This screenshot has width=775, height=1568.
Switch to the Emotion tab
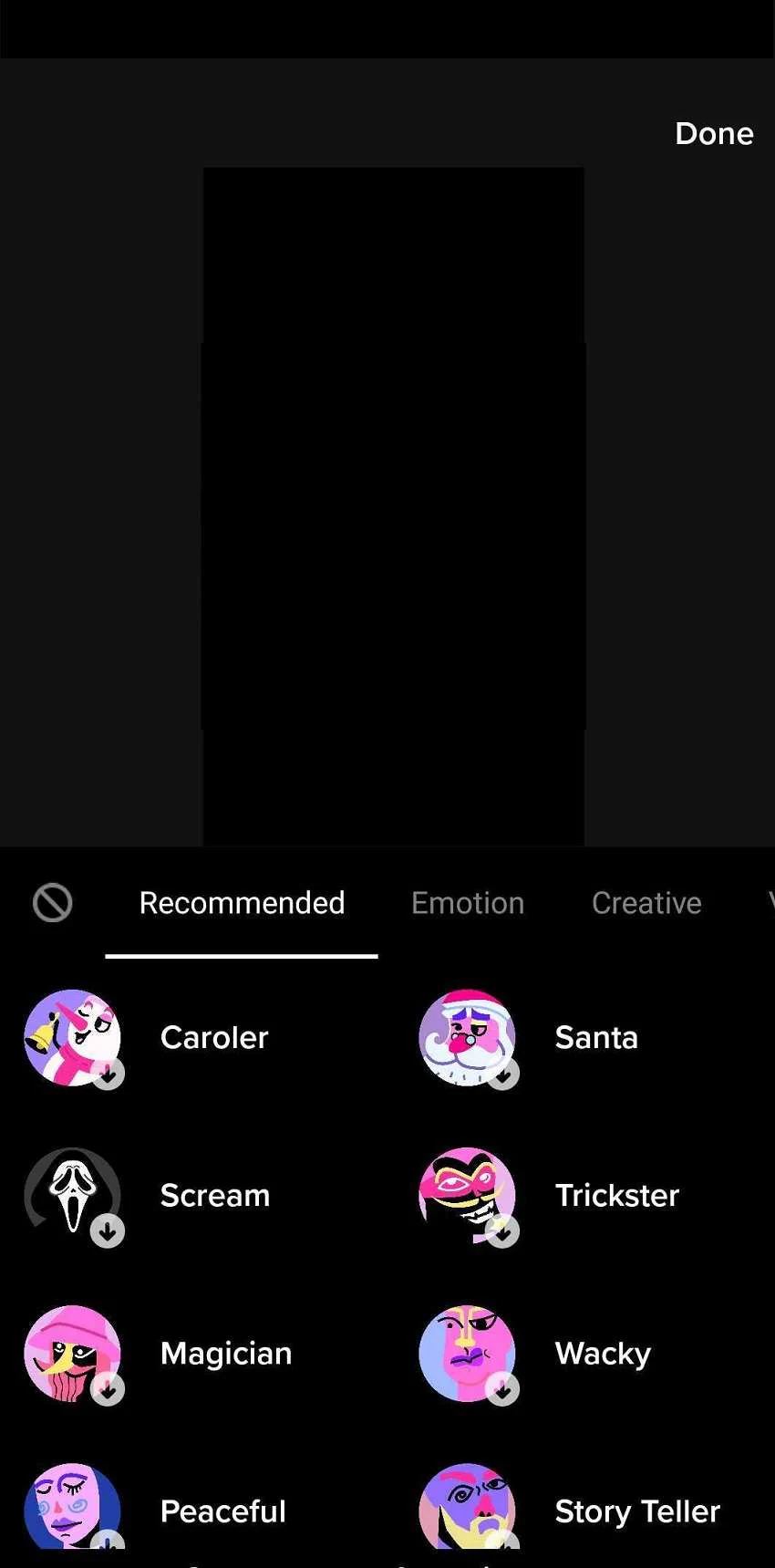468,903
